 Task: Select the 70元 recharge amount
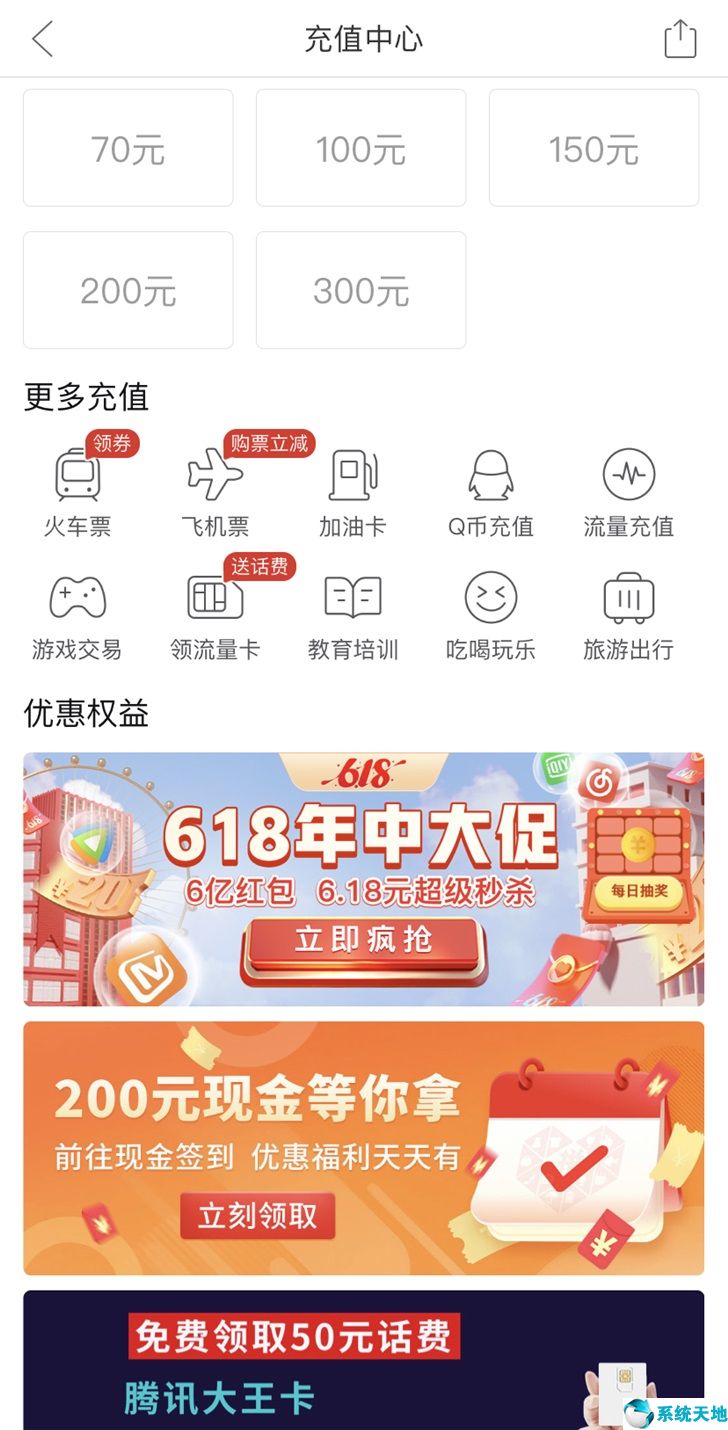click(x=128, y=148)
